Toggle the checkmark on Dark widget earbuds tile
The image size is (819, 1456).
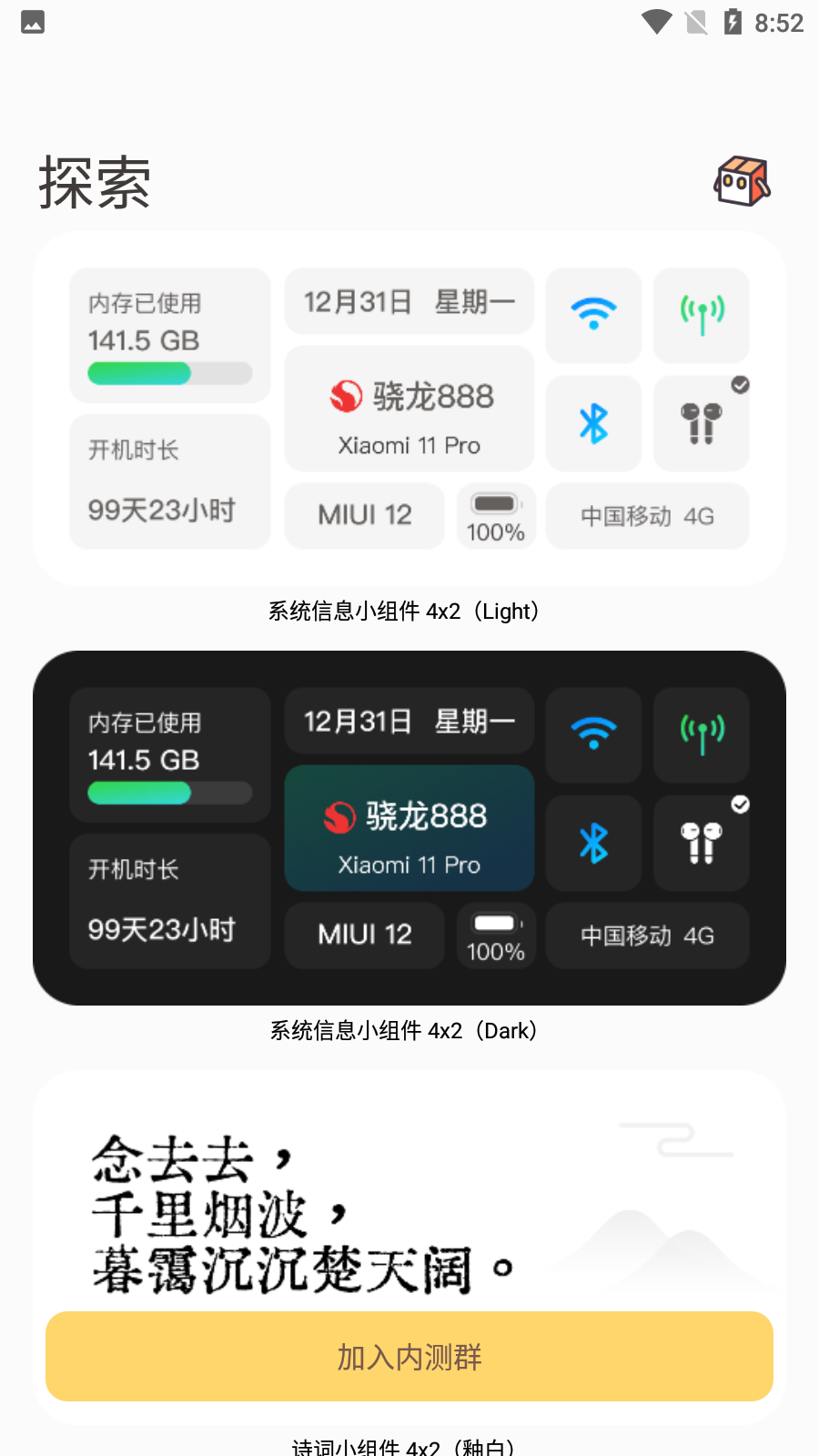(x=740, y=804)
